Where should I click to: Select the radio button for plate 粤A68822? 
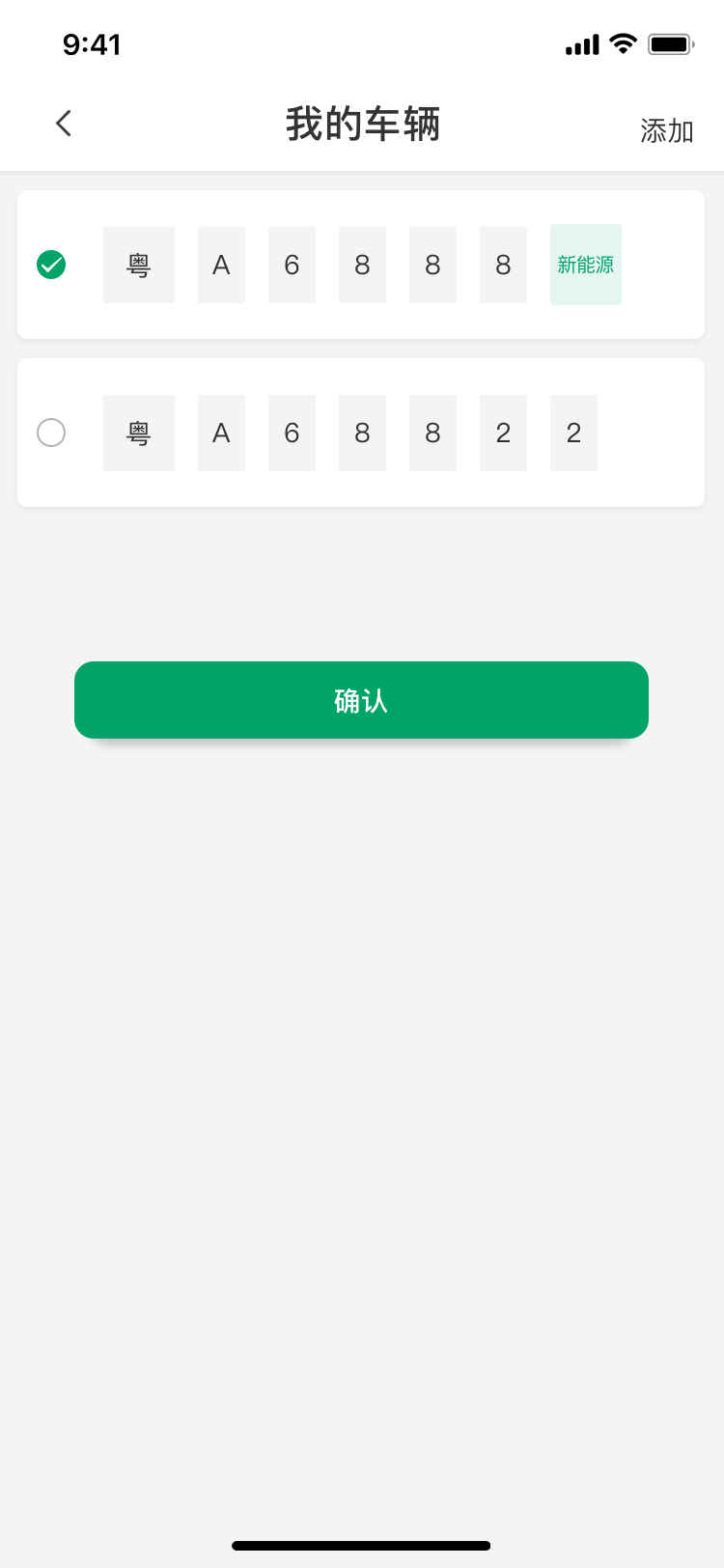click(x=51, y=433)
